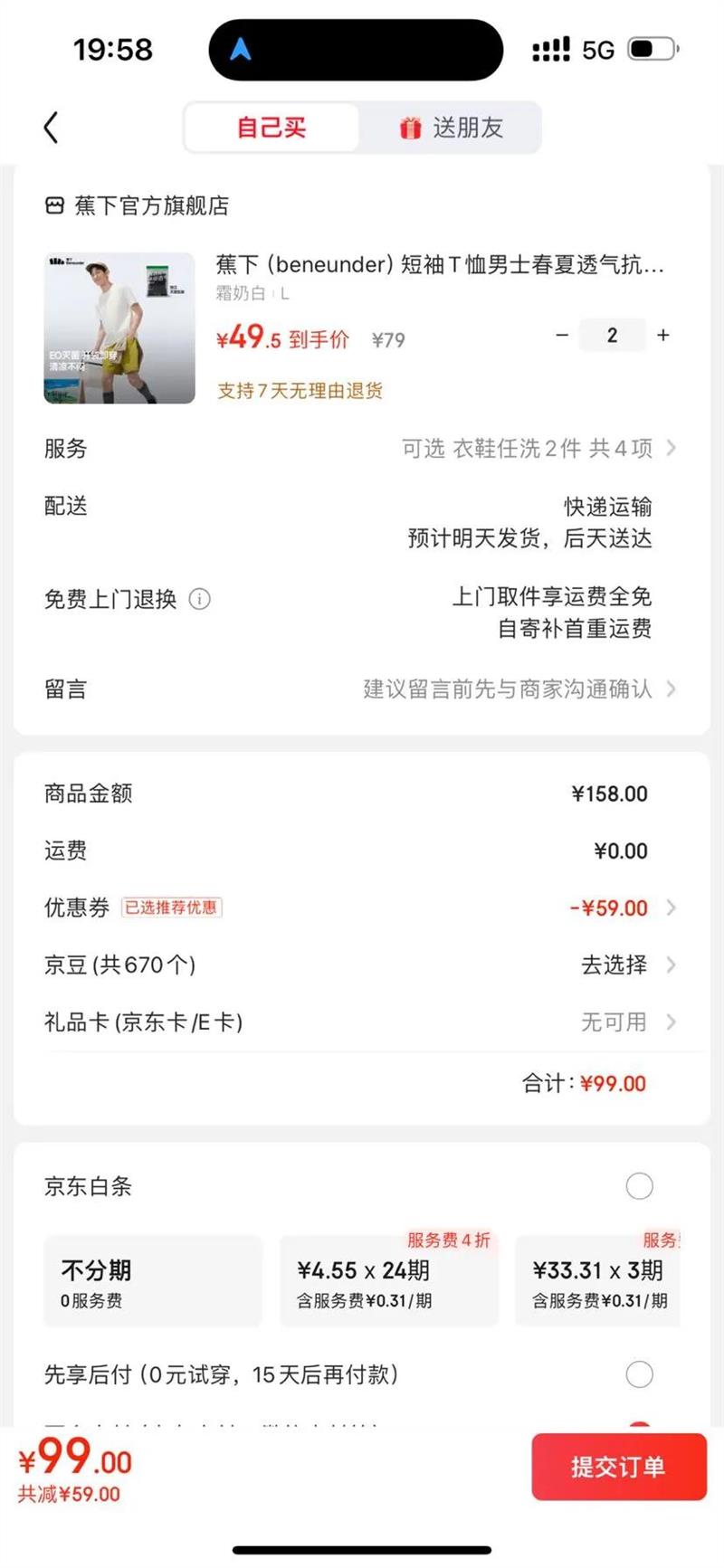Show 免费上门退换 info icon details
The height and width of the screenshot is (1568, 724).
[x=199, y=599]
